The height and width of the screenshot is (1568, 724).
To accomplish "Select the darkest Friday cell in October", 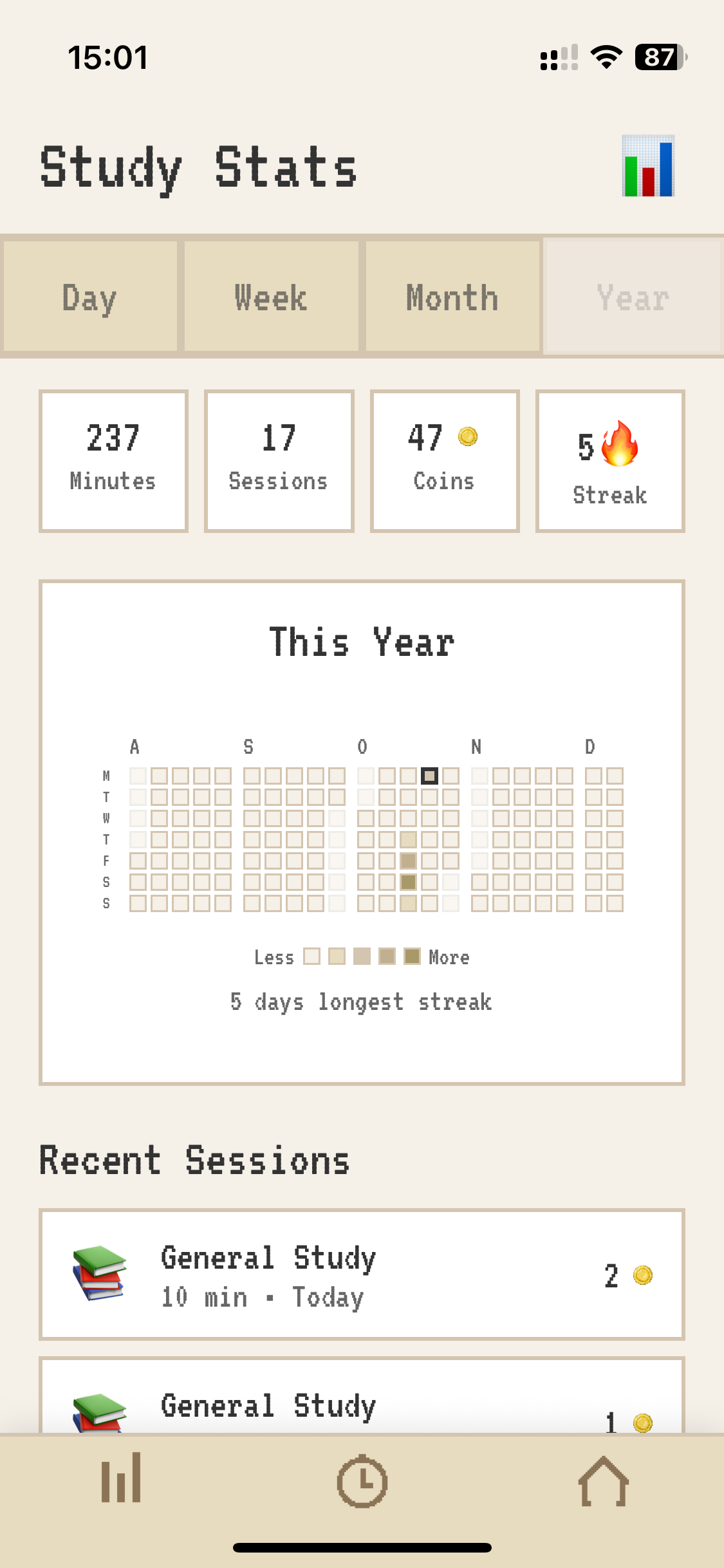I will tap(409, 861).
